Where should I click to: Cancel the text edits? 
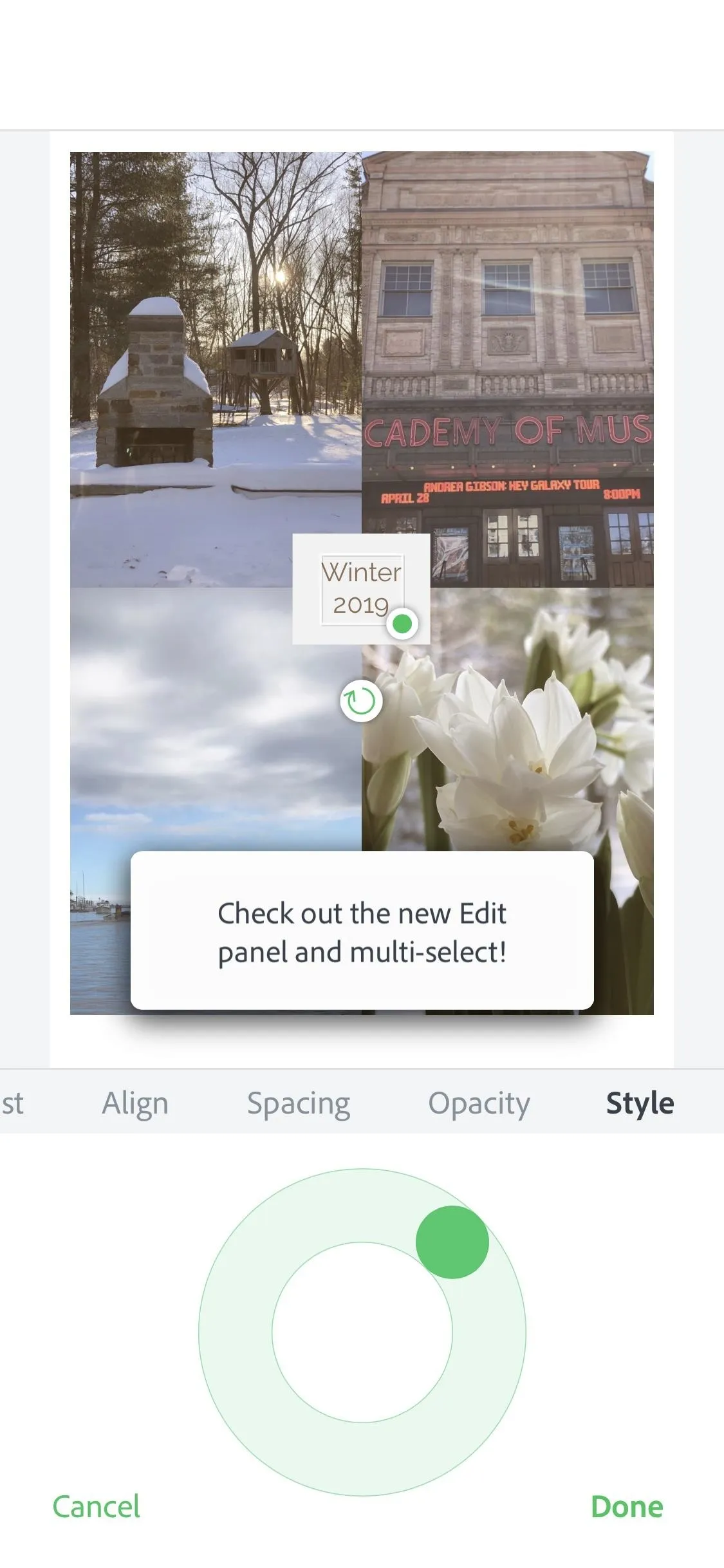coord(96,1507)
